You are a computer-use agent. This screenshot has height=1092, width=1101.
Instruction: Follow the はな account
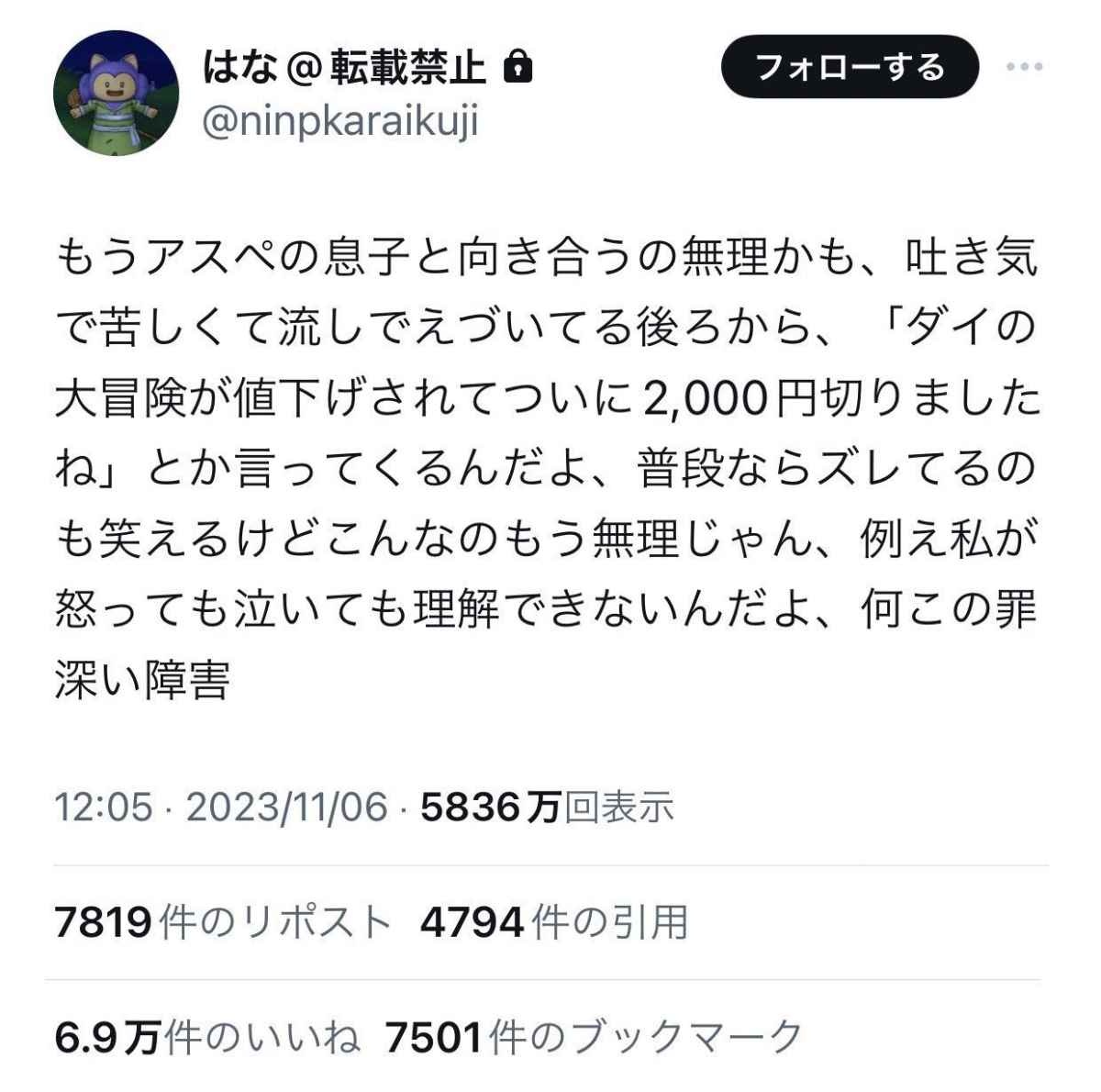coord(850,67)
